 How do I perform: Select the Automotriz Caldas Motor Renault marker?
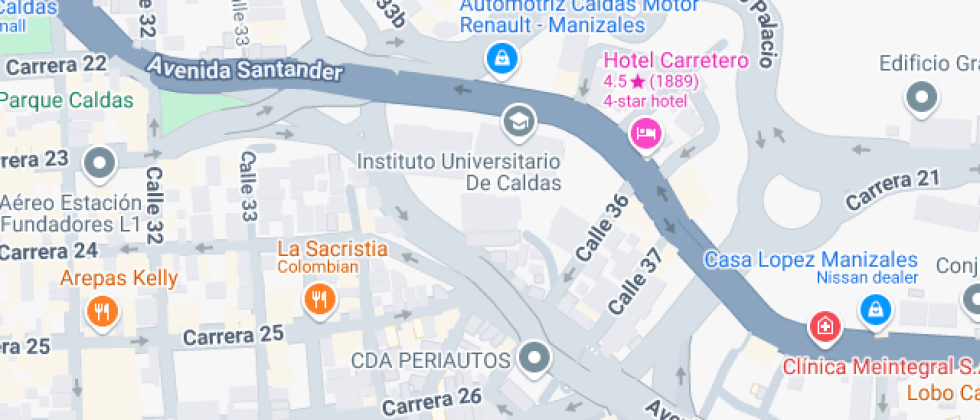(x=499, y=58)
